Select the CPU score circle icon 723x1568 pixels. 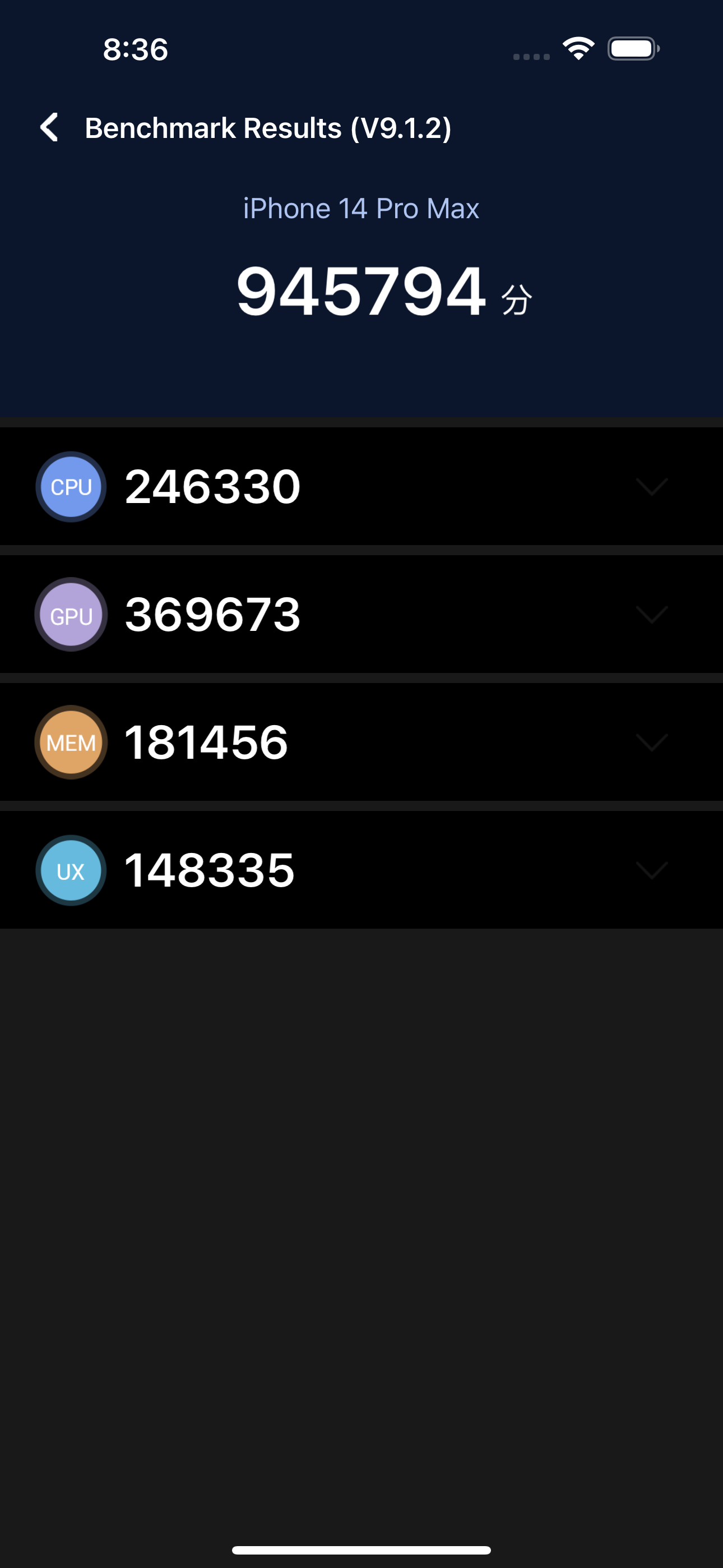pyautogui.click(x=70, y=486)
